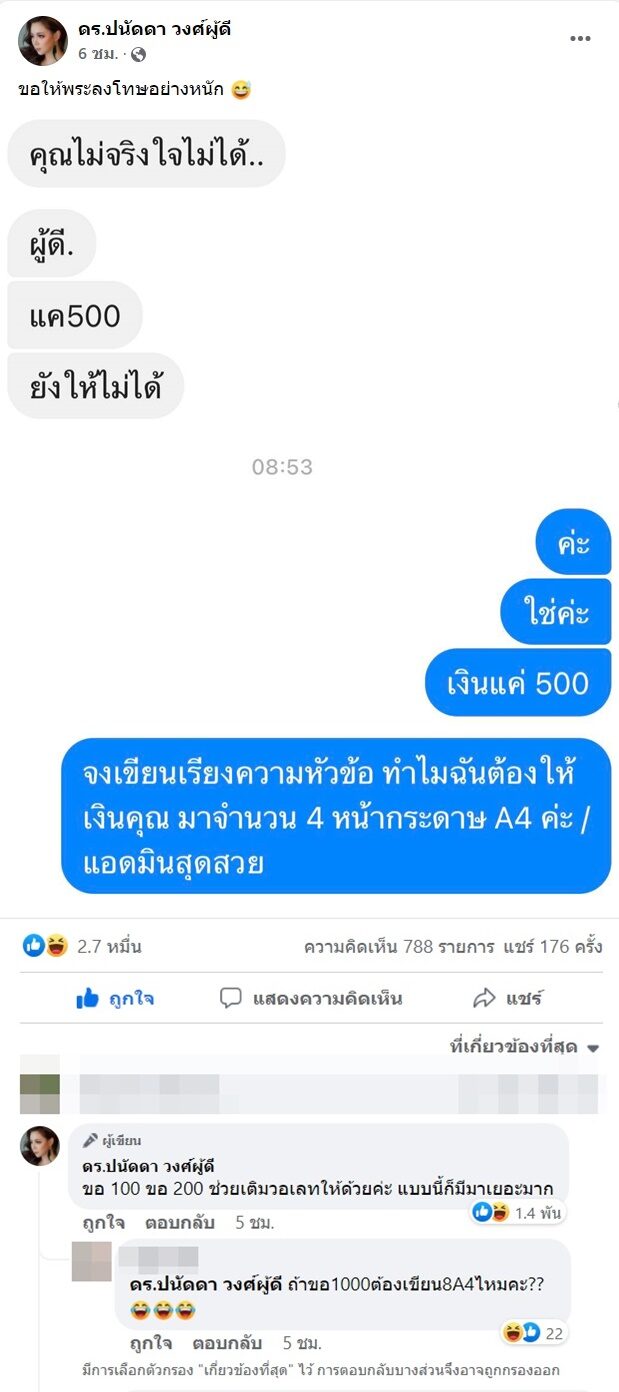Viewport: 619px width, 1392px height.
Task: Like the post with ถูกใจ button
Action: click(115, 998)
